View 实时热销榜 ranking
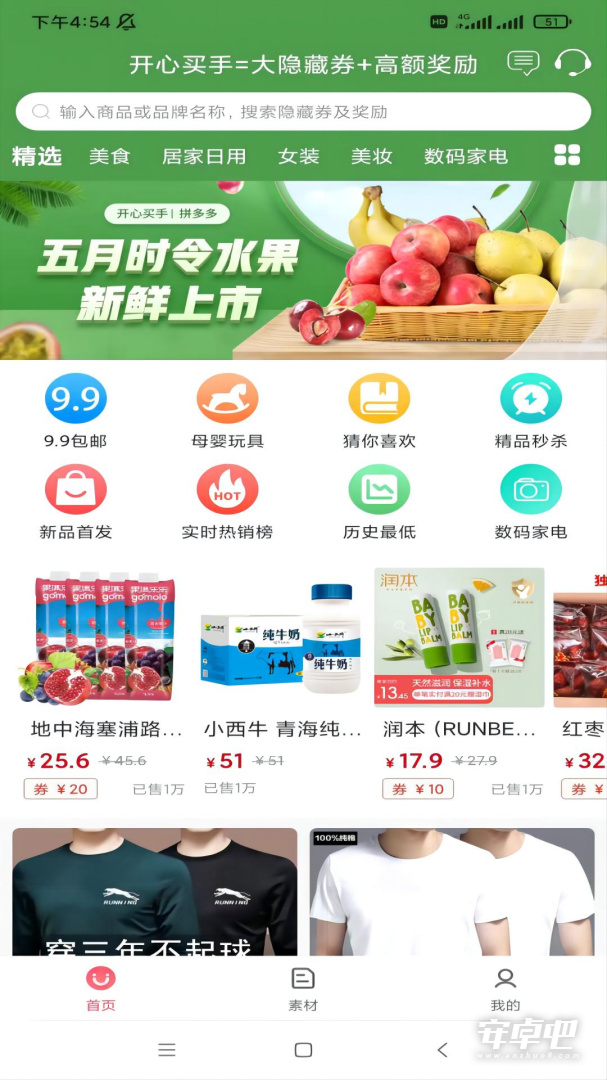This screenshot has height=1080, width=607. (x=227, y=502)
